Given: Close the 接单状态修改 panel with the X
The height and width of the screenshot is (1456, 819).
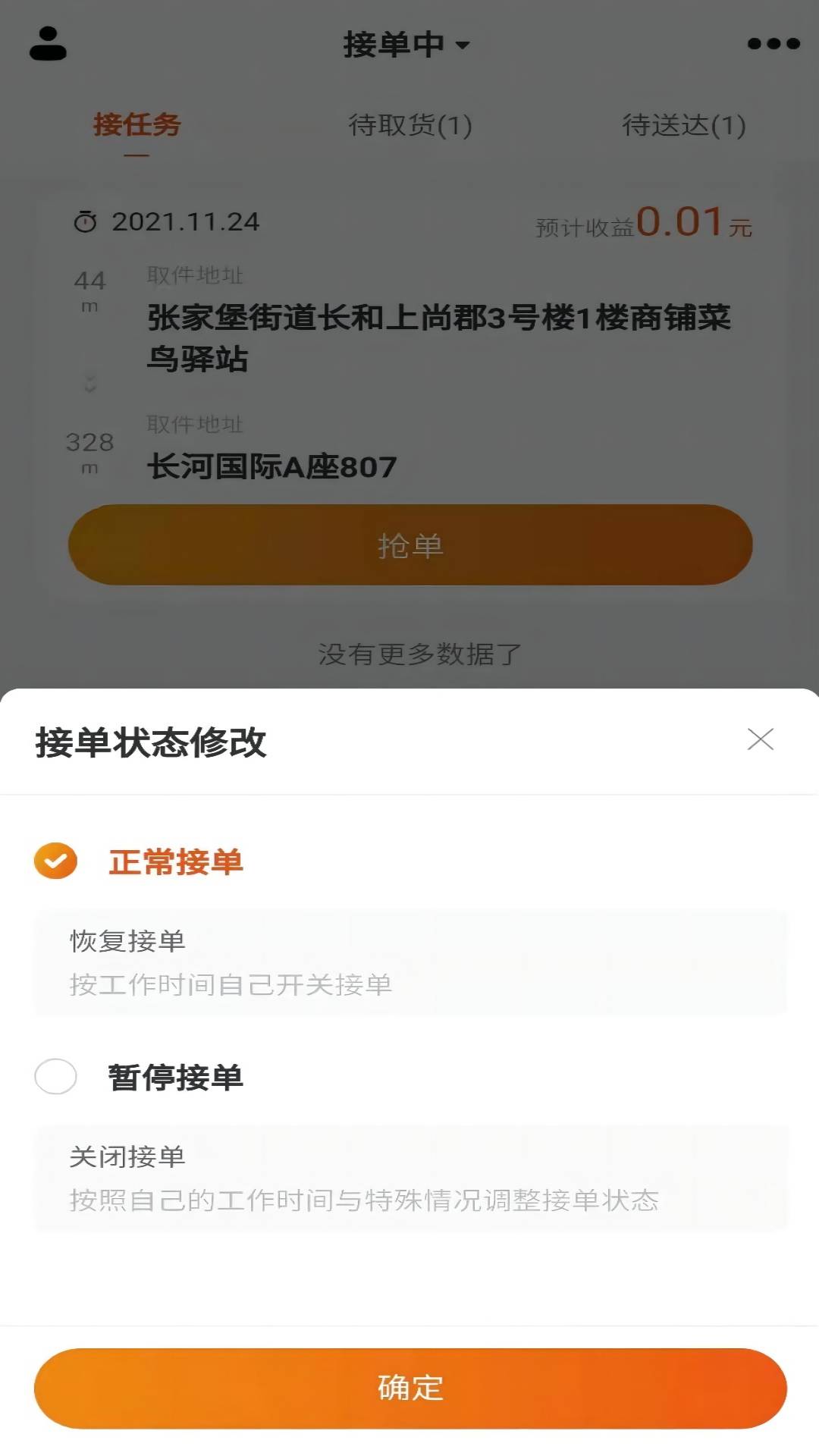Looking at the screenshot, I should click(761, 739).
